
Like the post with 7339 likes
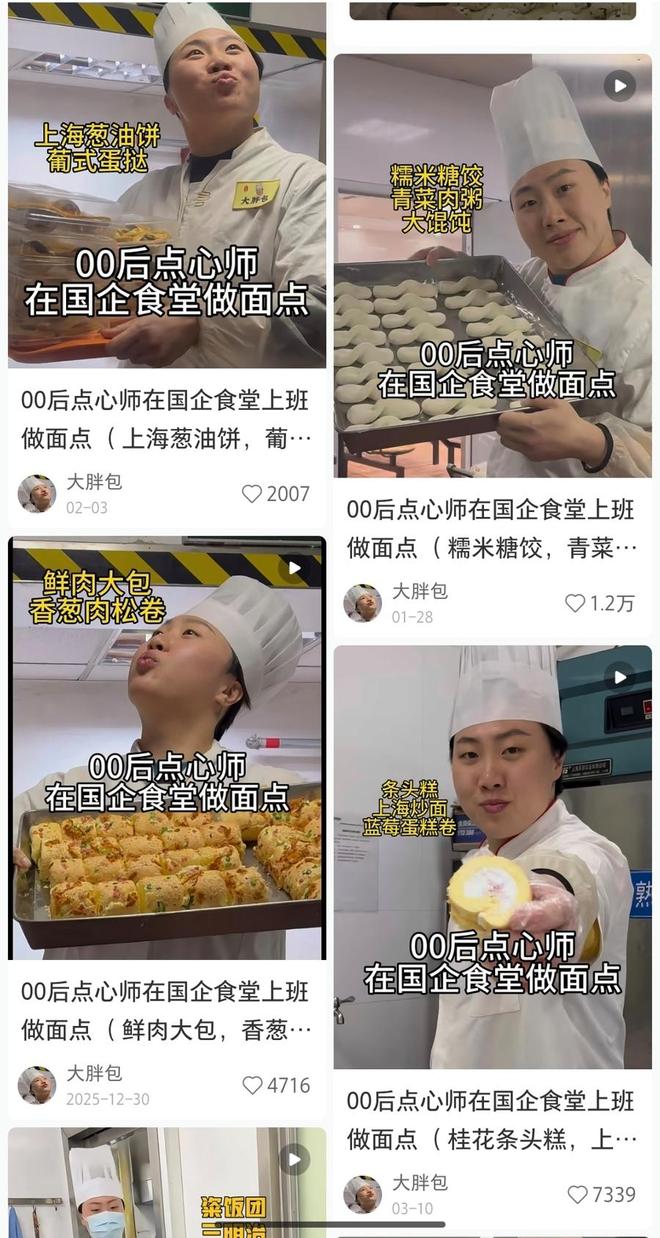click(577, 1194)
